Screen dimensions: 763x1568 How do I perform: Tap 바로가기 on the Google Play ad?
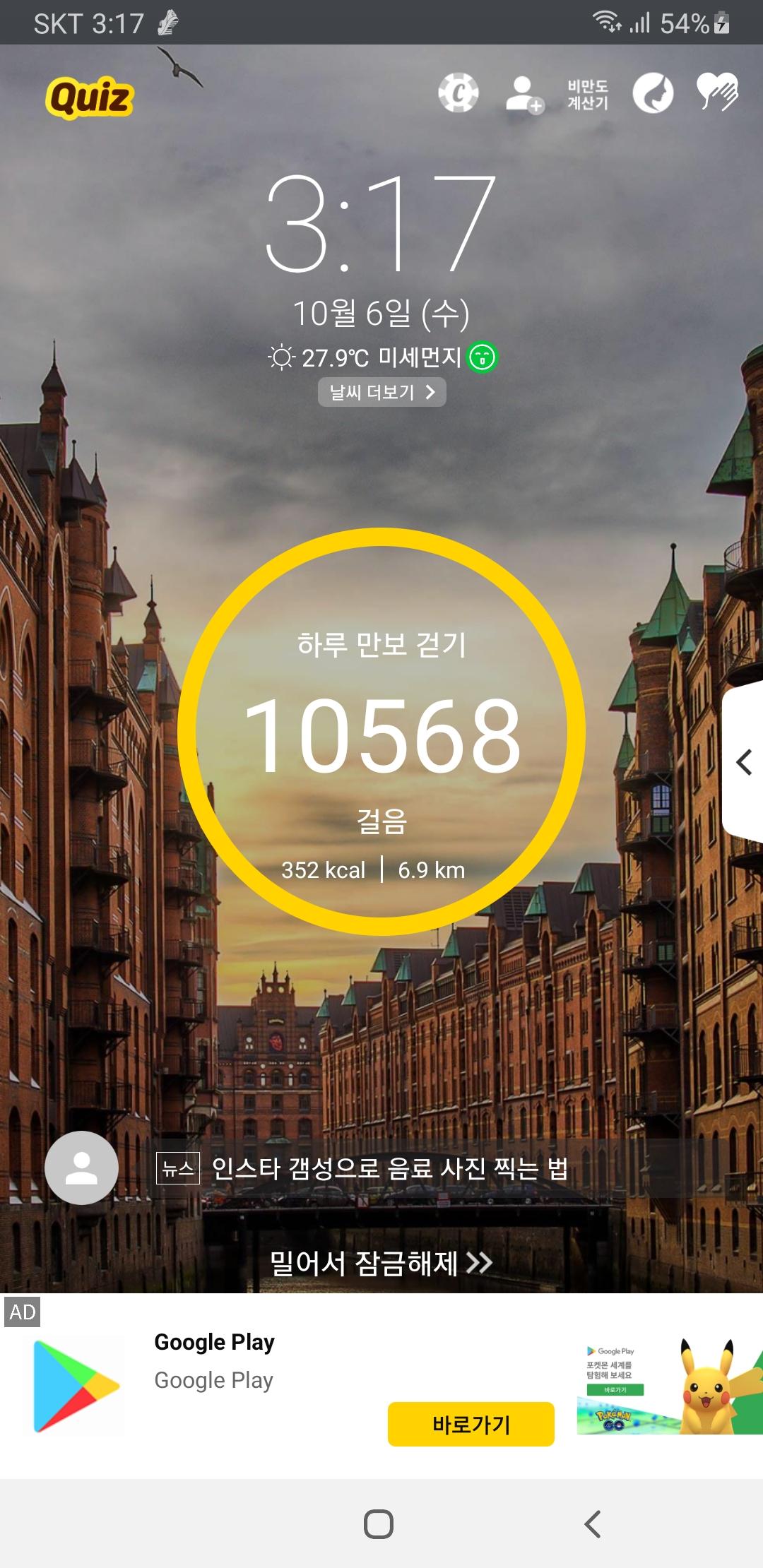click(471, 1424)
